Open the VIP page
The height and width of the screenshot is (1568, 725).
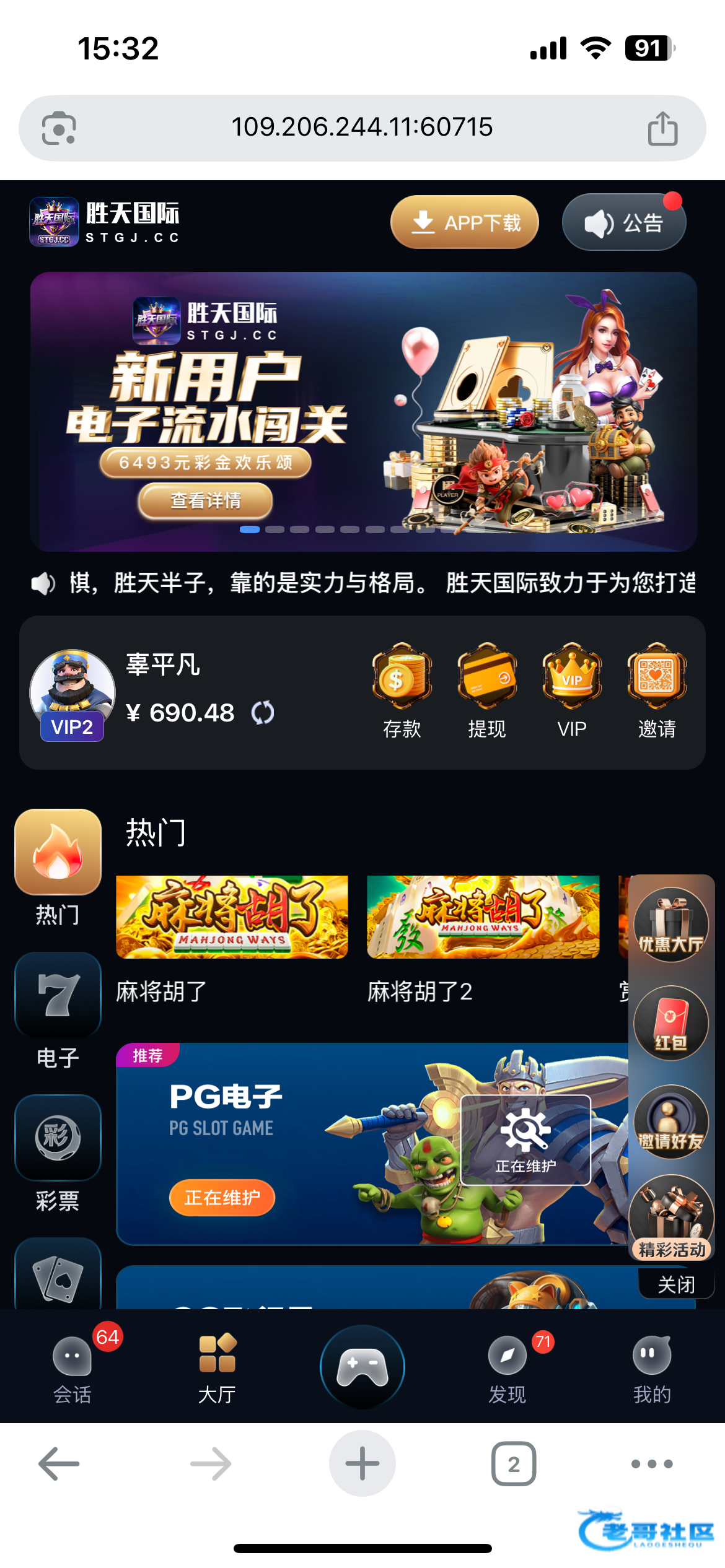click(571, 690)
